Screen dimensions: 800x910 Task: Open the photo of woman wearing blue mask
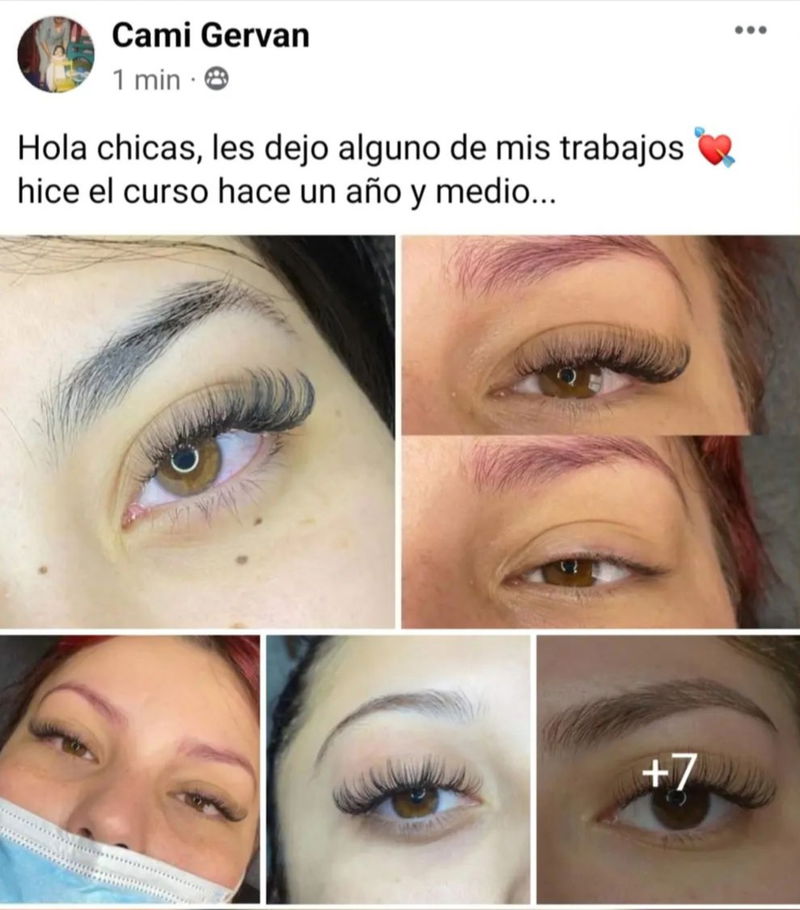coord(130,768)
